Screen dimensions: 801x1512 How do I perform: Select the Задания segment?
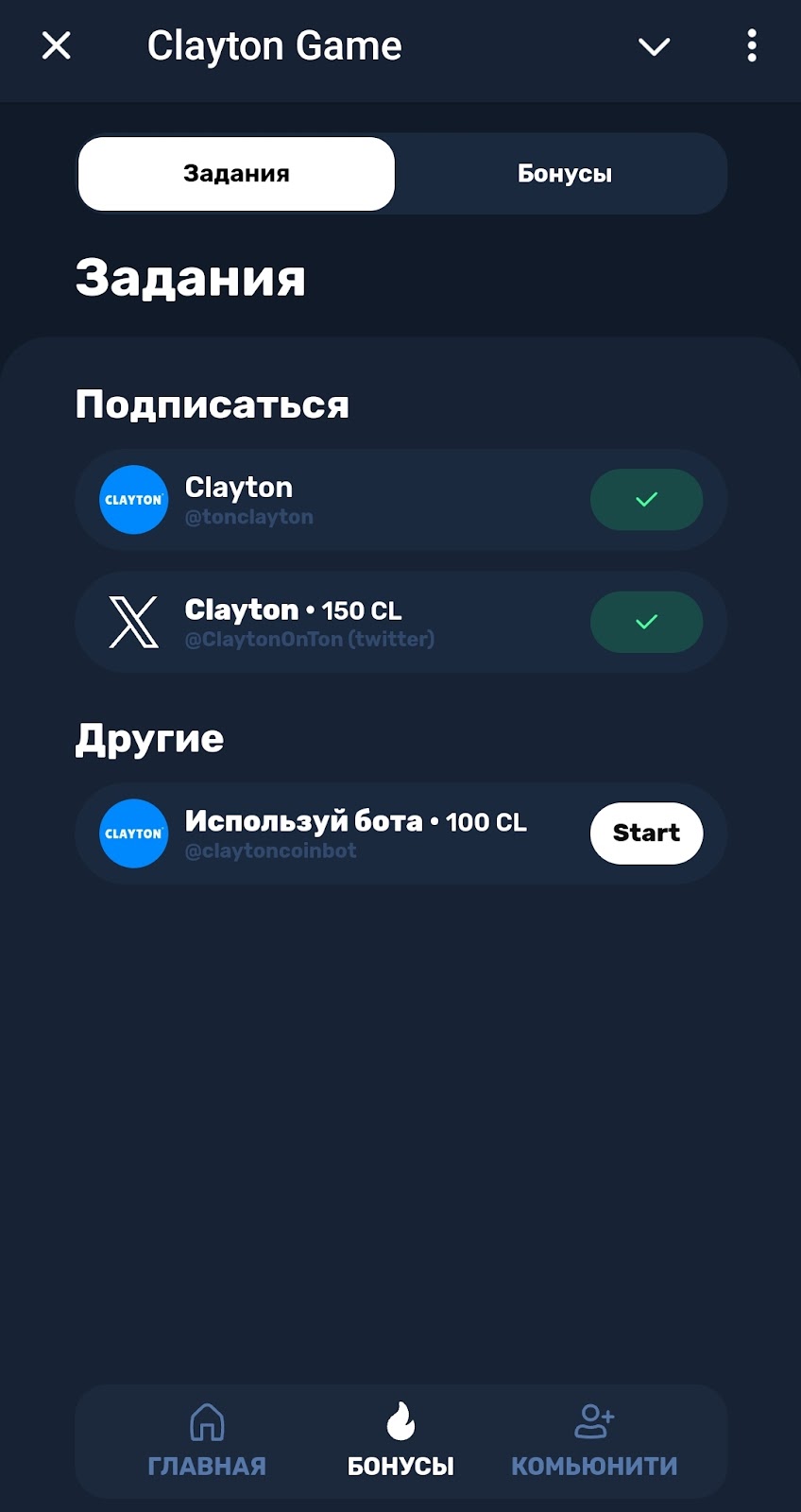coord(236,174)
